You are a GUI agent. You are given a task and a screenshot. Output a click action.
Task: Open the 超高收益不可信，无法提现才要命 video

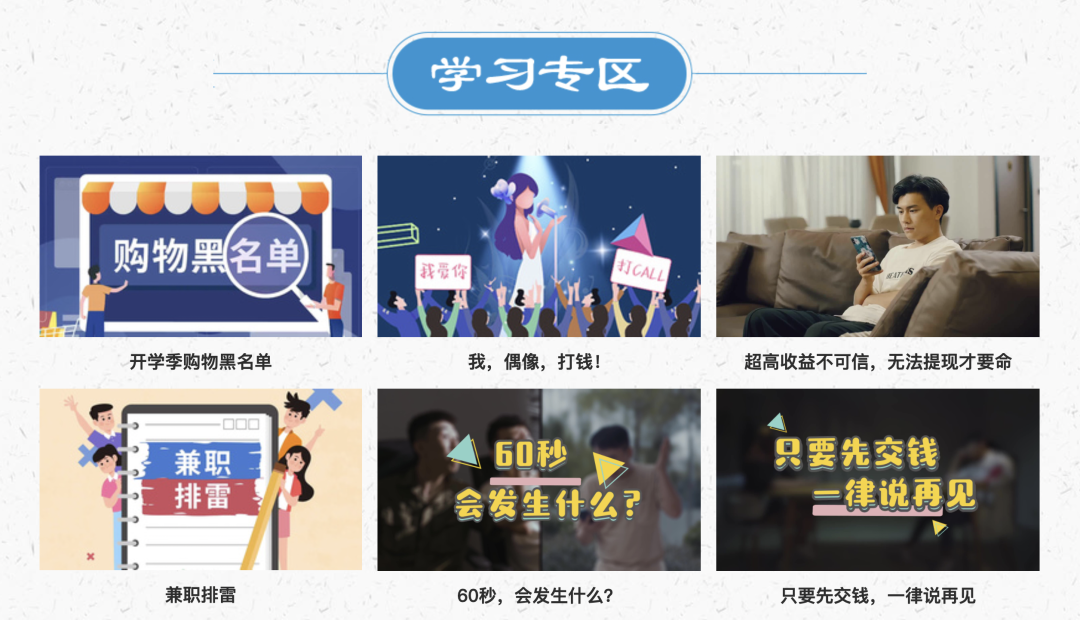(877, 246)
